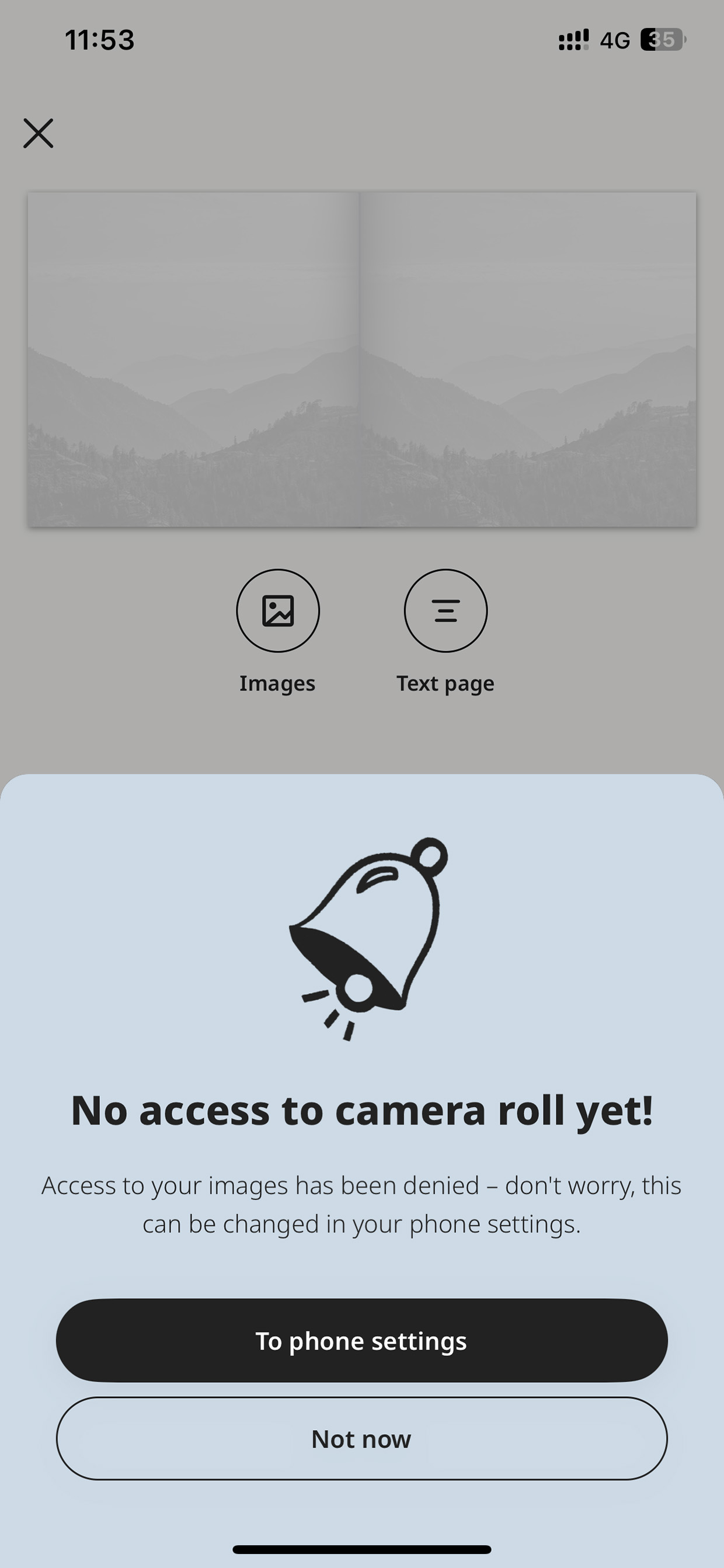
Task: Insert a text page
Action: pos(445,610)
